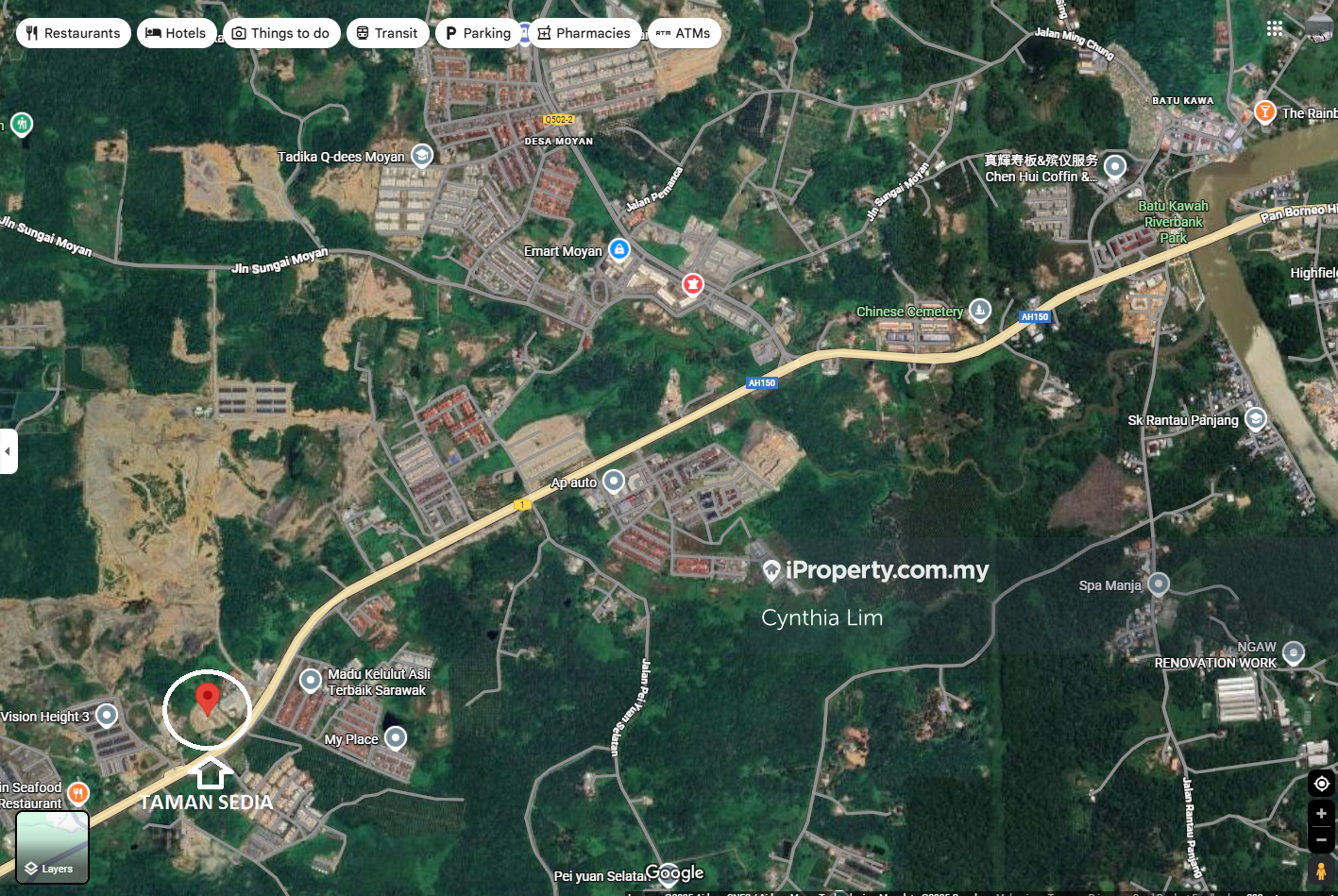Viewport: 1338px width, 896px height.
Task: Center map on my location
Action: click(1321, 784)
